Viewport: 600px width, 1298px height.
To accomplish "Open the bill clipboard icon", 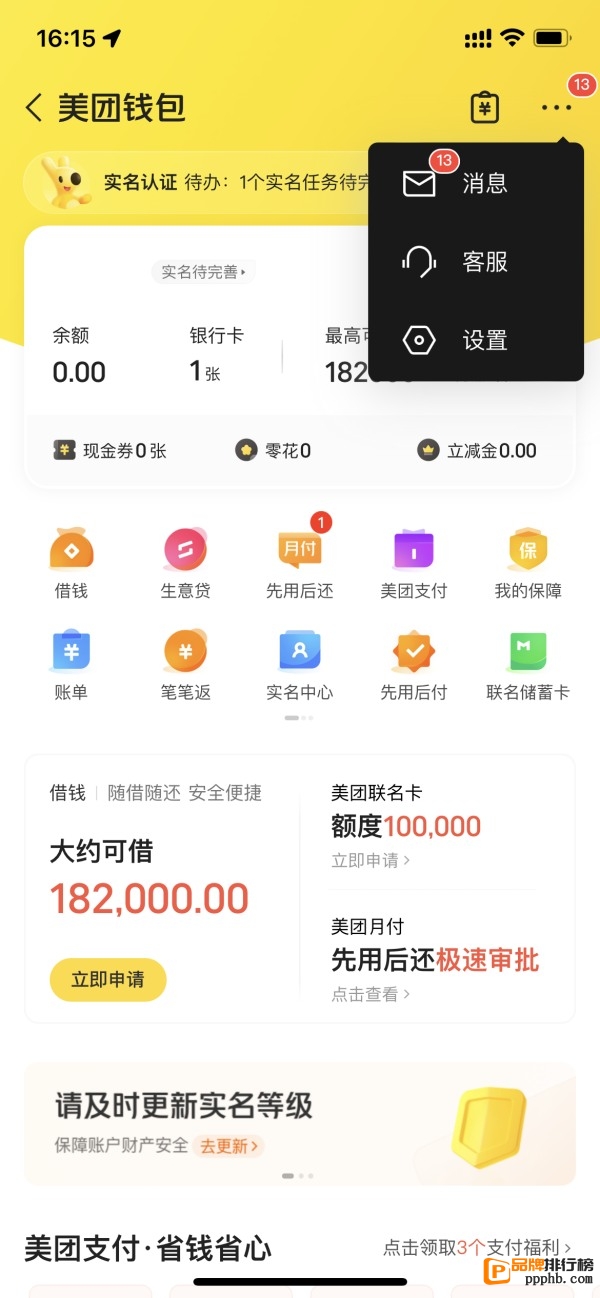I will click(x=484, y=107).
